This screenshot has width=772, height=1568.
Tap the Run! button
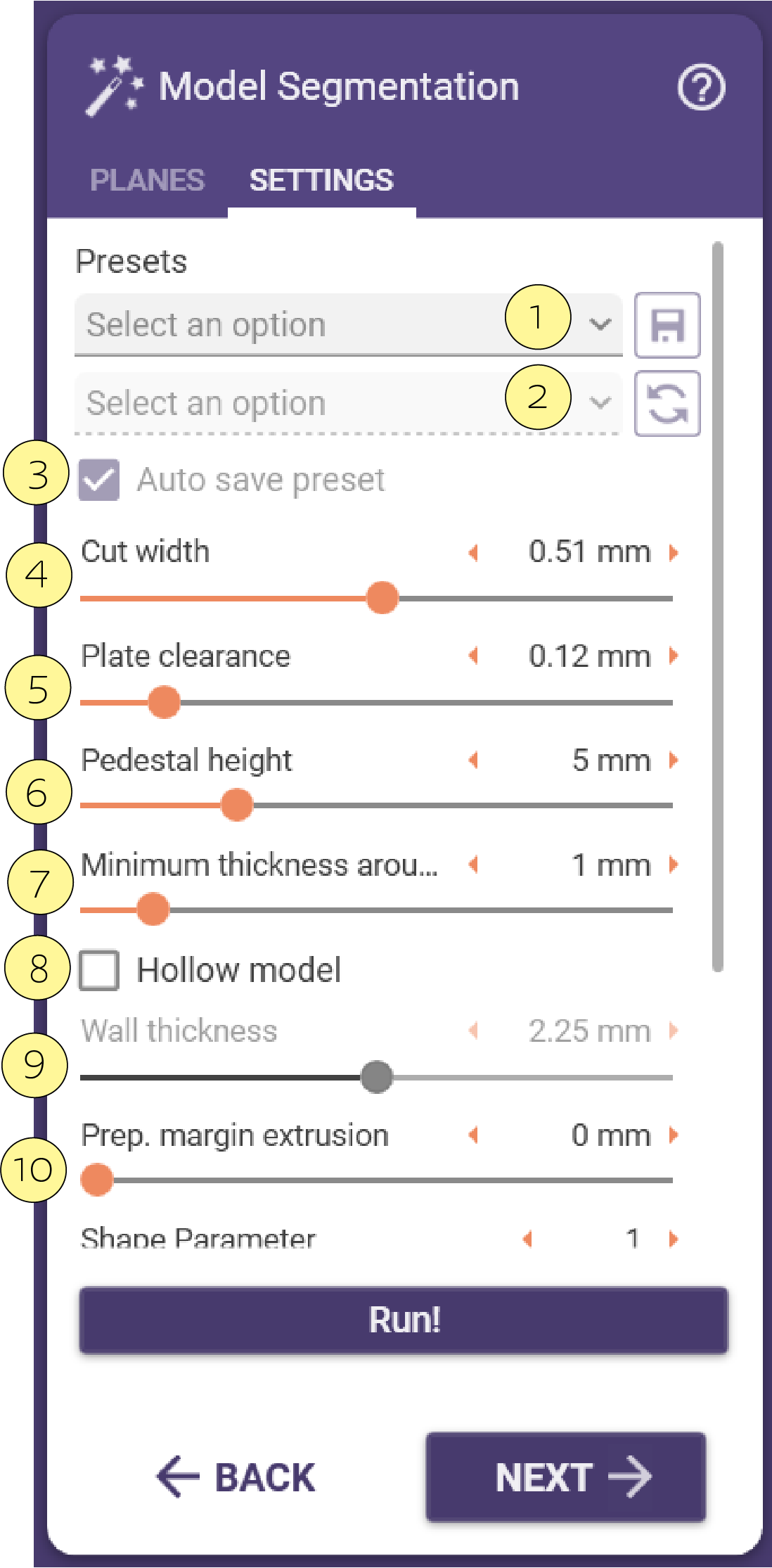click(404, 1320)
